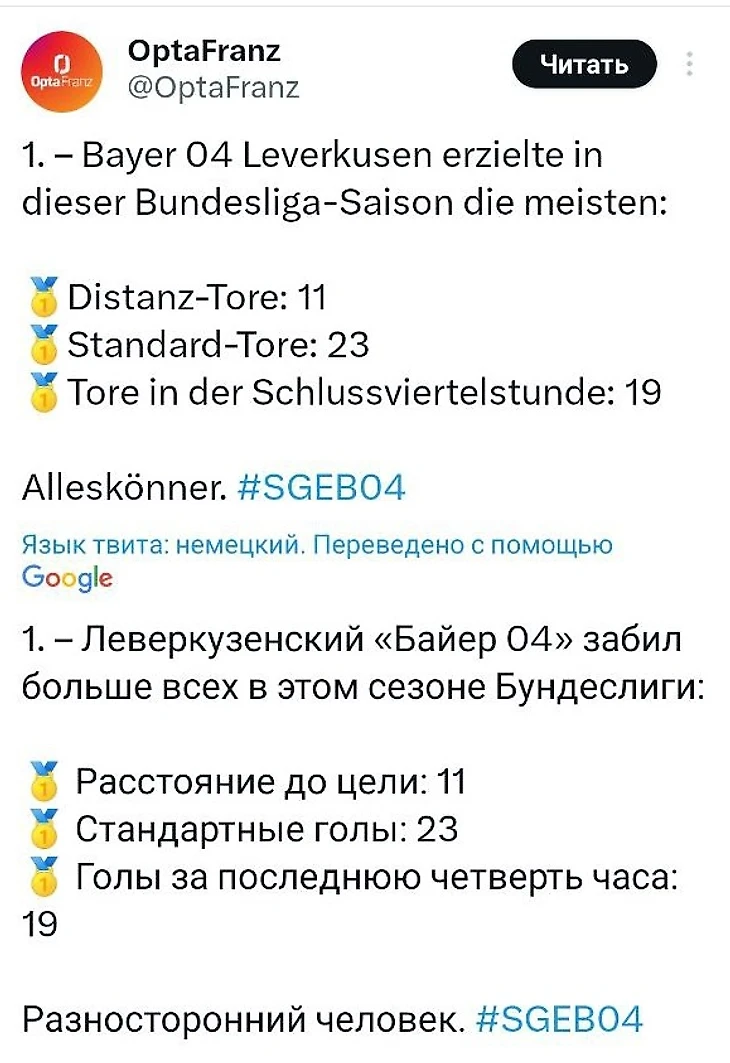This screenshot has width=730, height=1063.
Task: Open the #SGEB04 hashtag in the German text
Action: [323, 489]
